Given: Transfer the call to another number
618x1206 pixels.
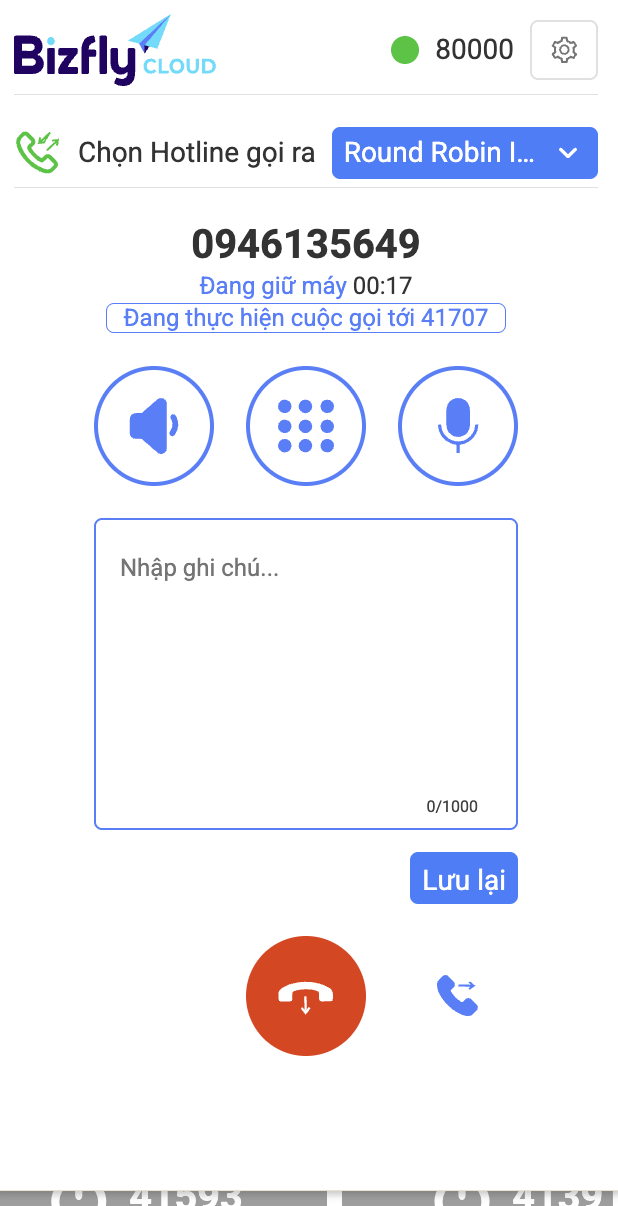Looking at the screenshot, I should click(458, 996).
